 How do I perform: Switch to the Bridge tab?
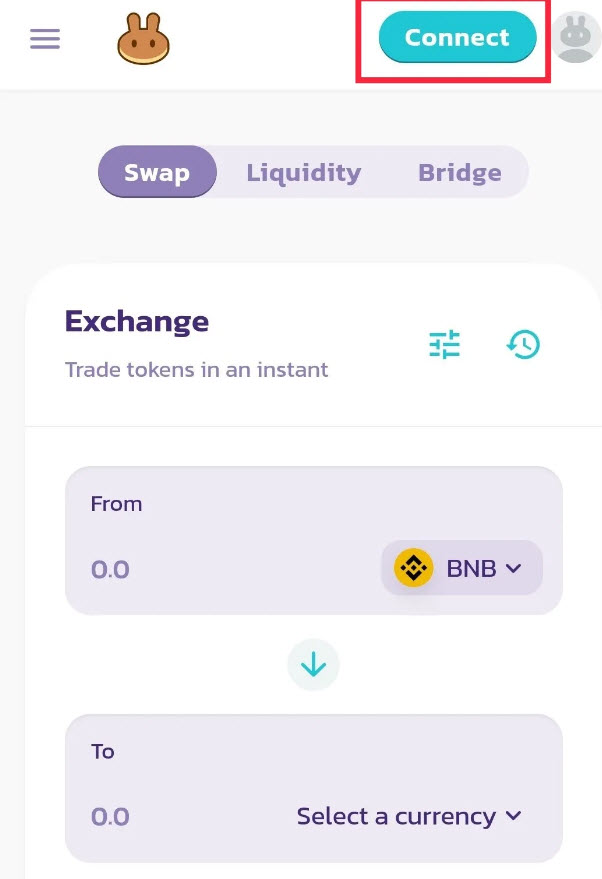[x=459, y=172]
